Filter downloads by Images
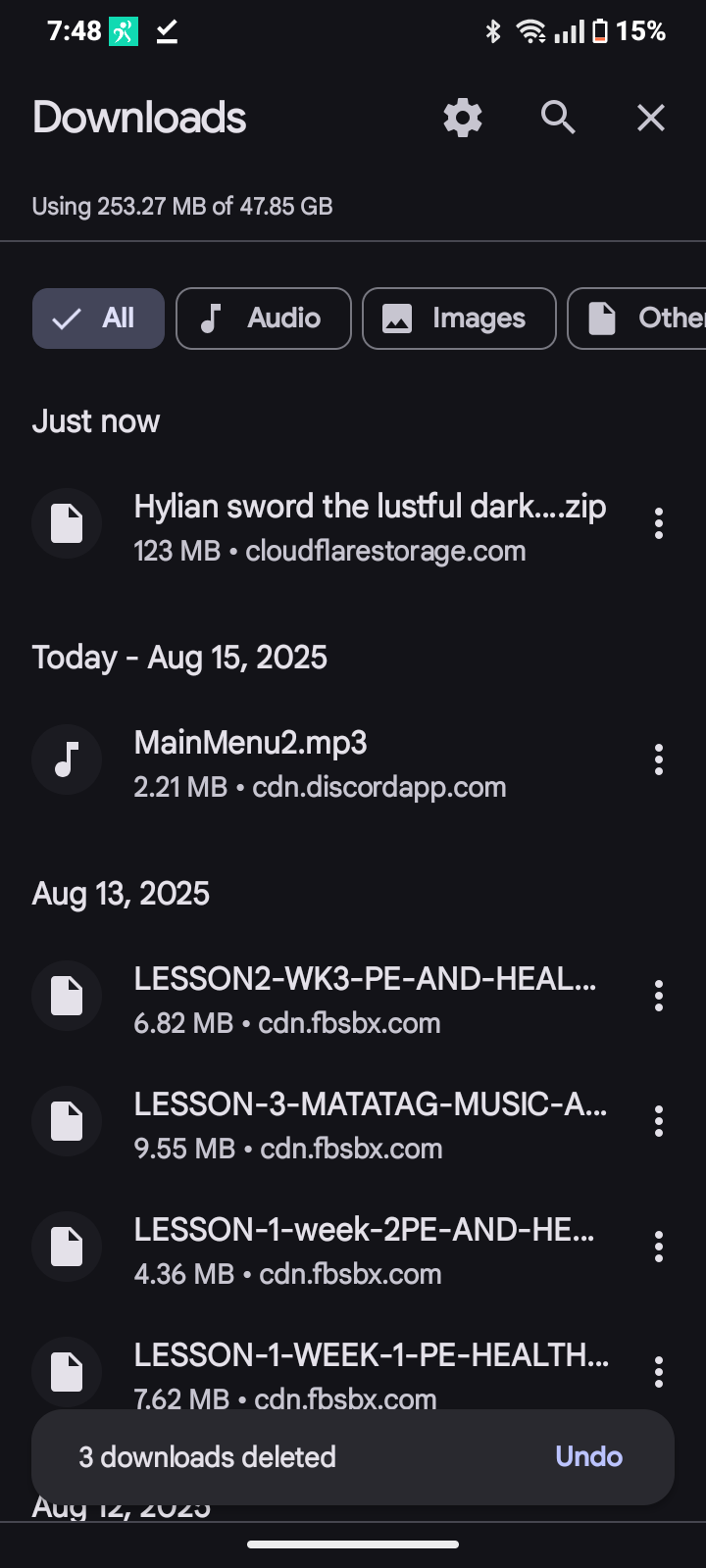 tap(459, 318)
